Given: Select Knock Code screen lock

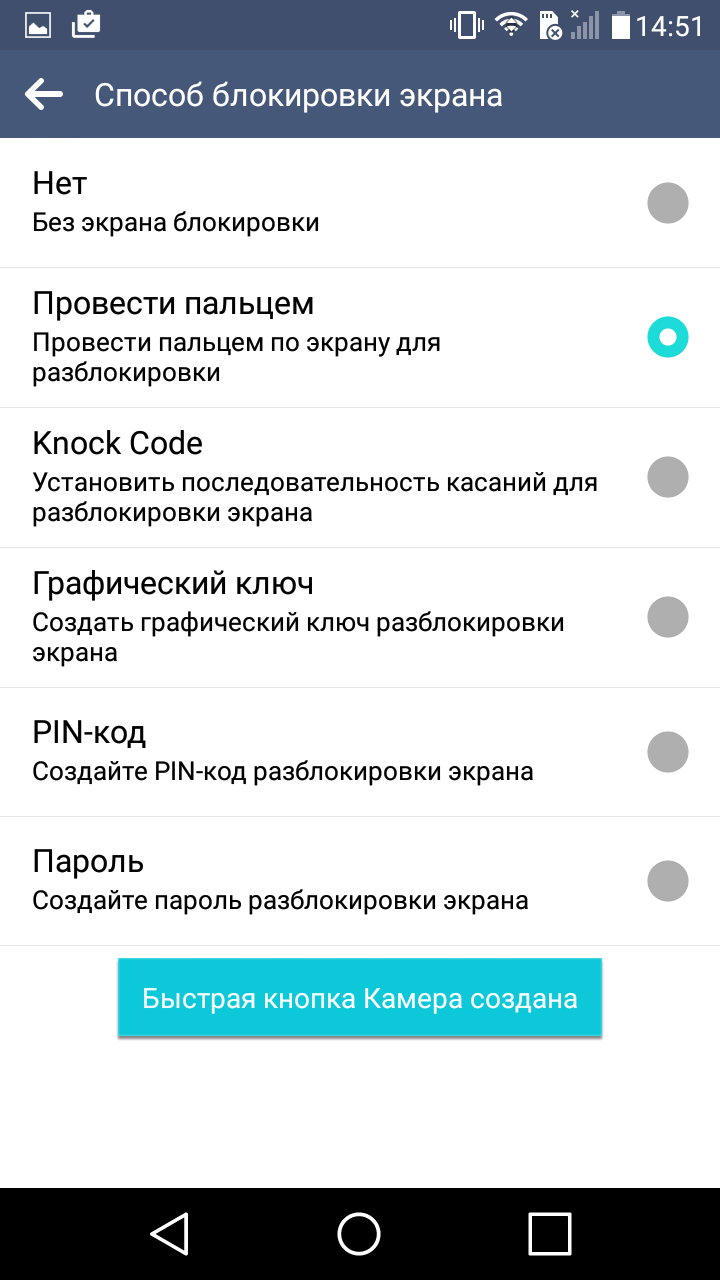Looking at the screenshot, I should point(360,478).
